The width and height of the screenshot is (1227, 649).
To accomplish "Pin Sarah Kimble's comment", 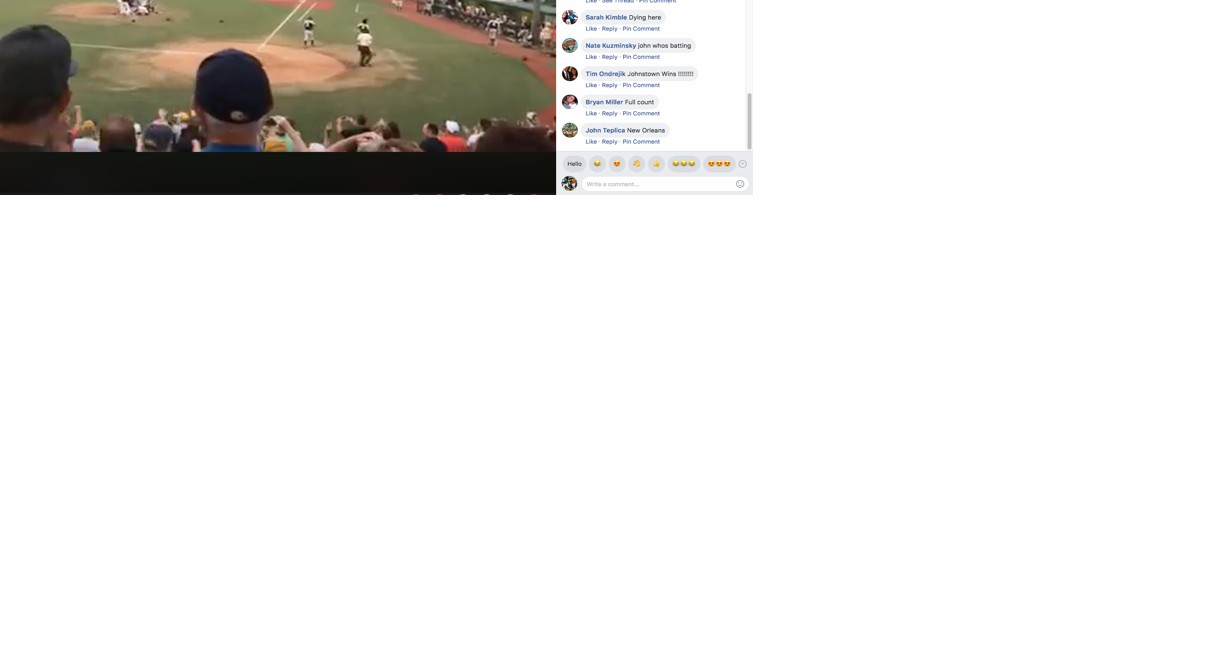I will [x=640, y=29].
